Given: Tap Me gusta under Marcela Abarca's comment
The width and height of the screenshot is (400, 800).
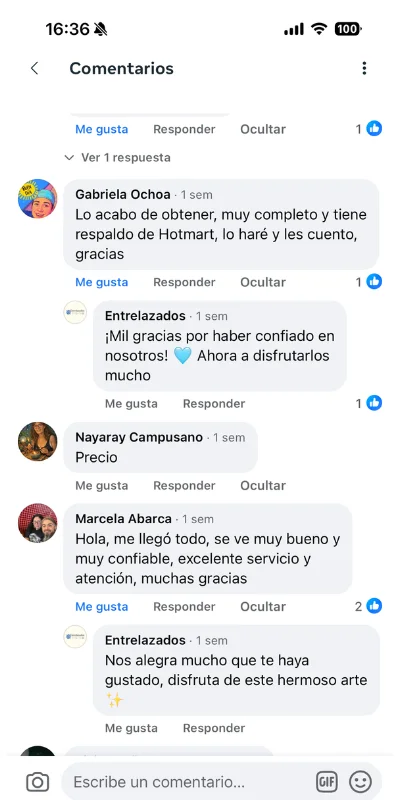Looking at the screenshot, I should pyautogui.click(x=102, y=607).
